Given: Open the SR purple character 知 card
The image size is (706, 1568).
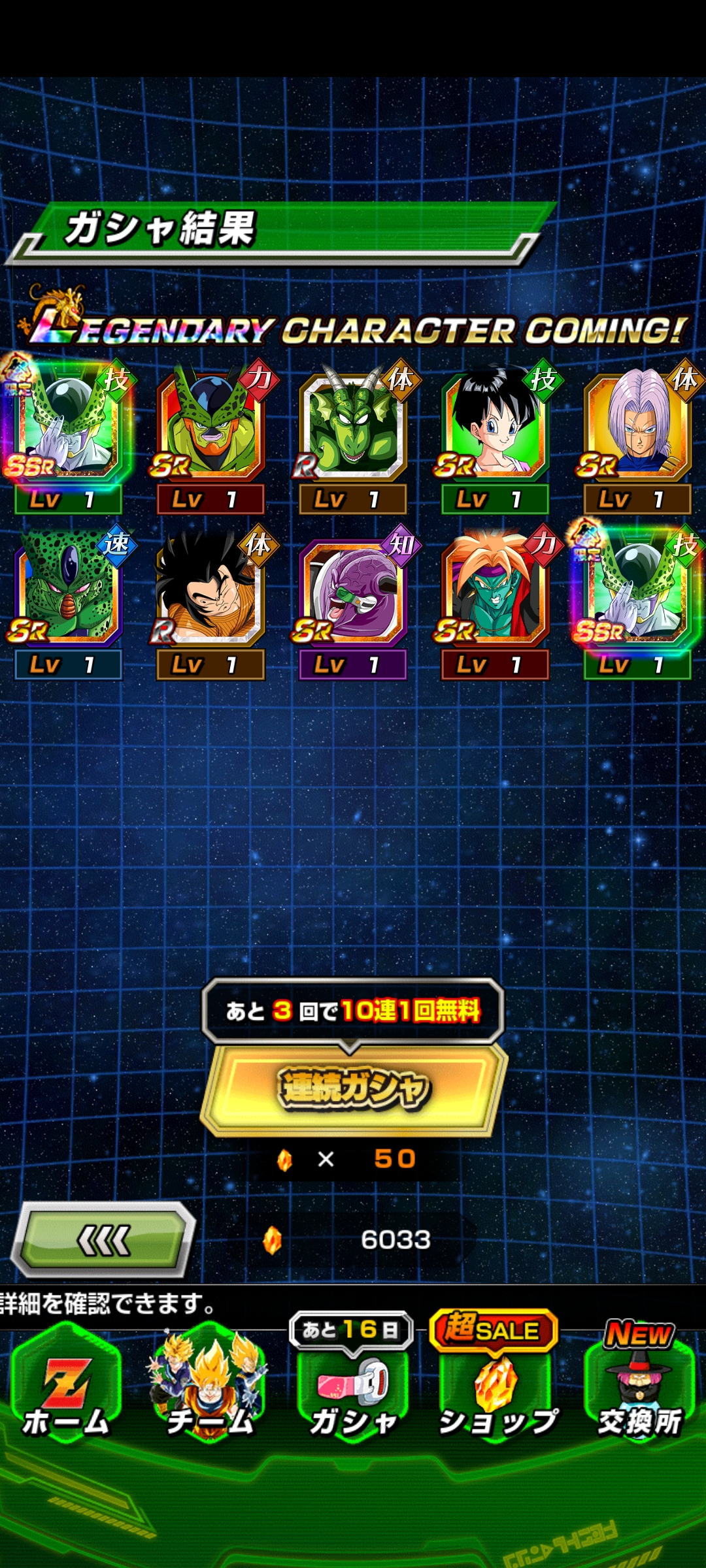Looking at the screenshot, I should (x=353, y=602).
